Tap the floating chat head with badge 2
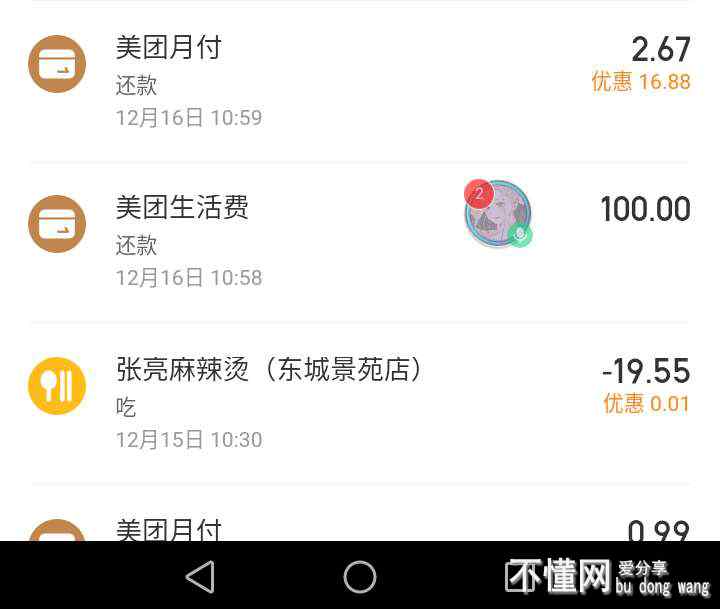 (x=497, y=213)
